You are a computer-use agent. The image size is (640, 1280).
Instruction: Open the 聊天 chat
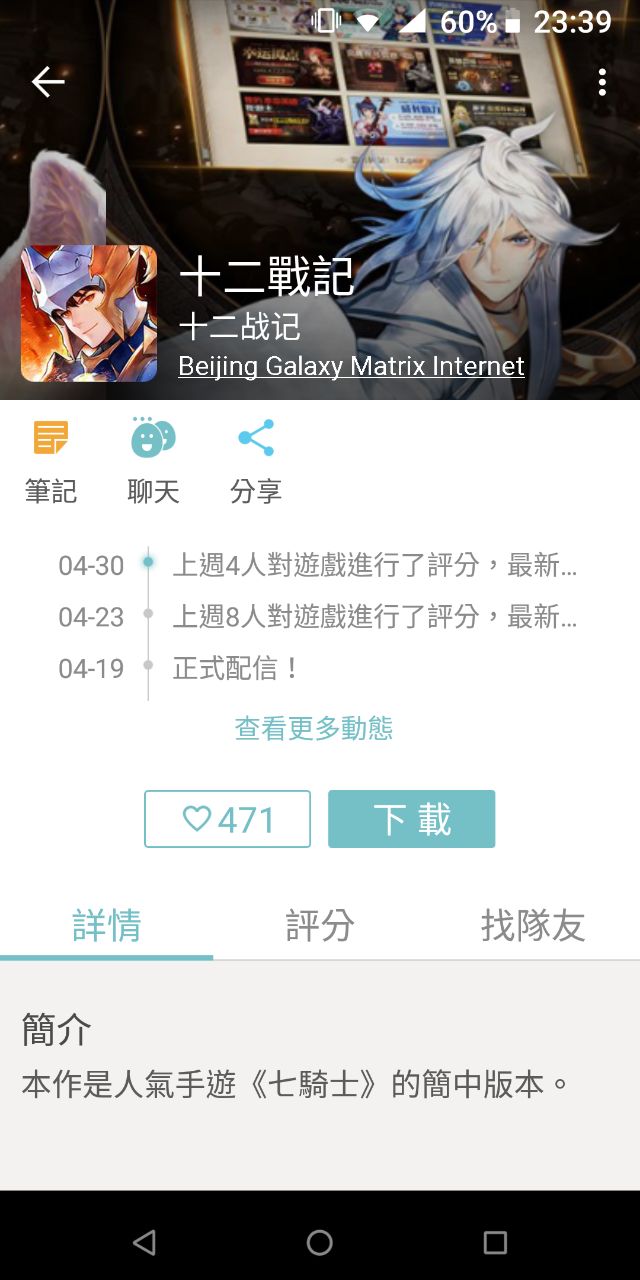click(153, 462)
